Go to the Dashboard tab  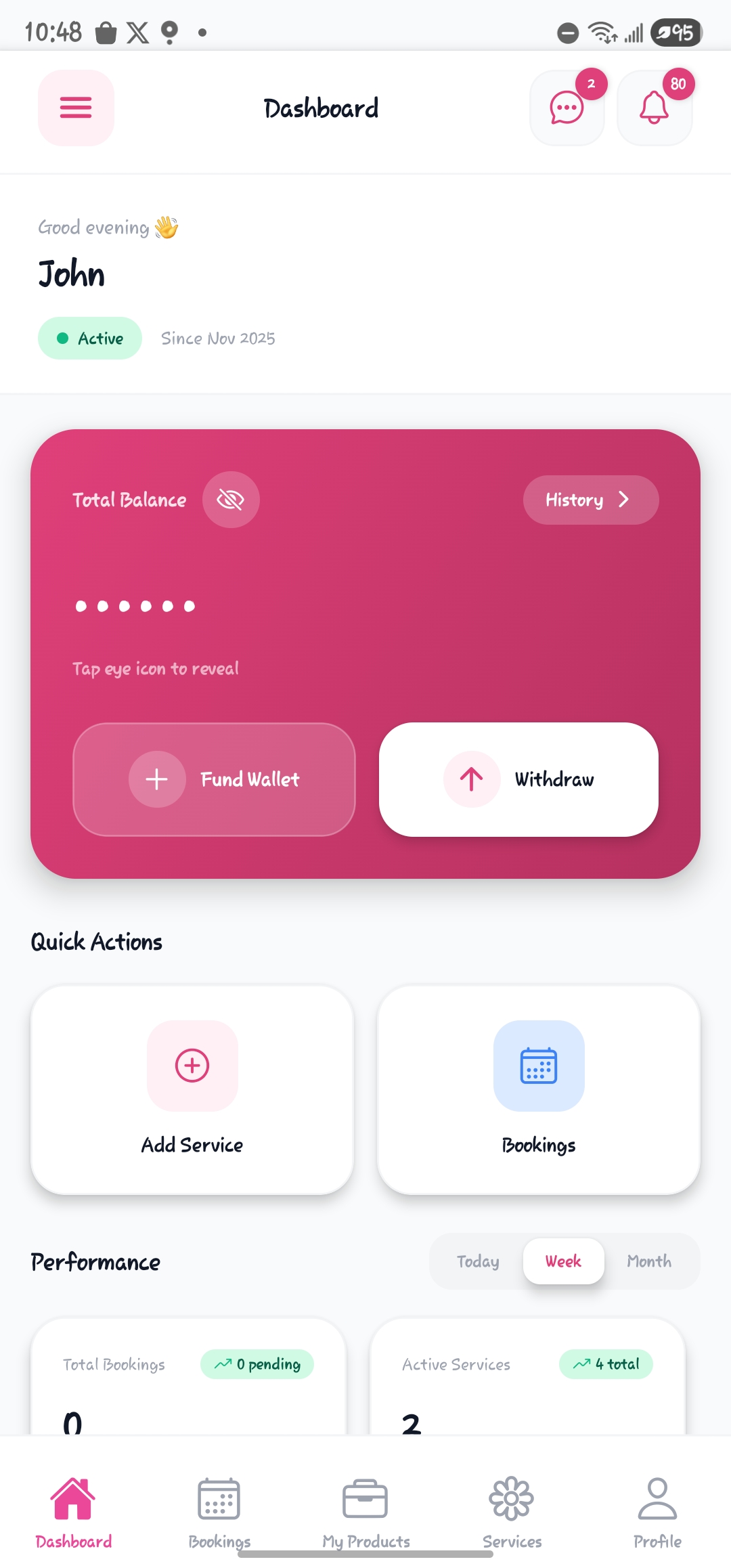[x=73, y=1512]
